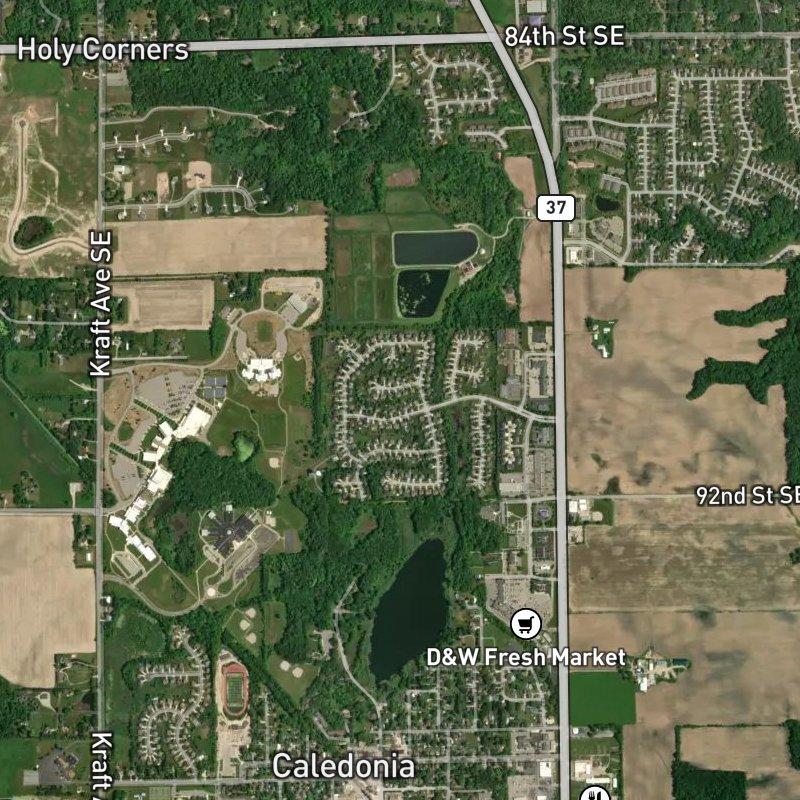Viewport: 800px width, 800px height.
Task: Open the D&W Fresh Market map marker
Action: tap(526, 626)
